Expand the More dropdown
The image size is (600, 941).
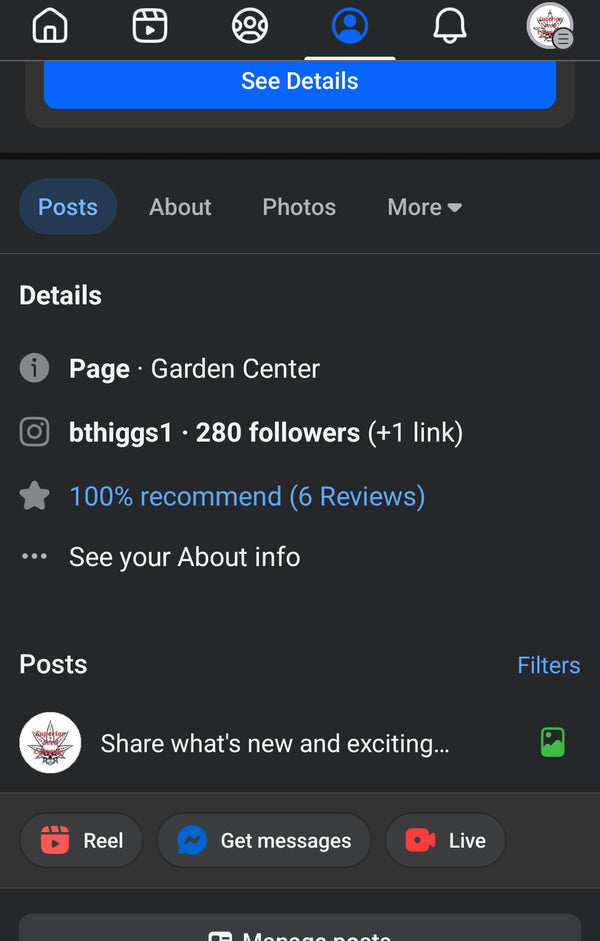point(424,207)
